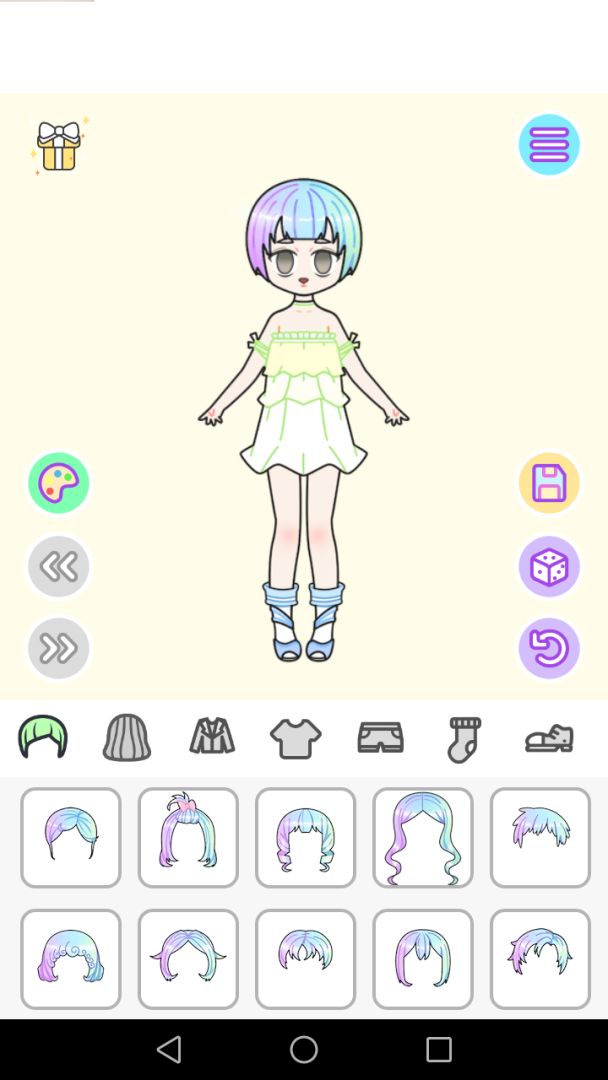The height and width of the screenshot is (1080, 608).
Task: Open the color palette
Action: tap(59, 483)
